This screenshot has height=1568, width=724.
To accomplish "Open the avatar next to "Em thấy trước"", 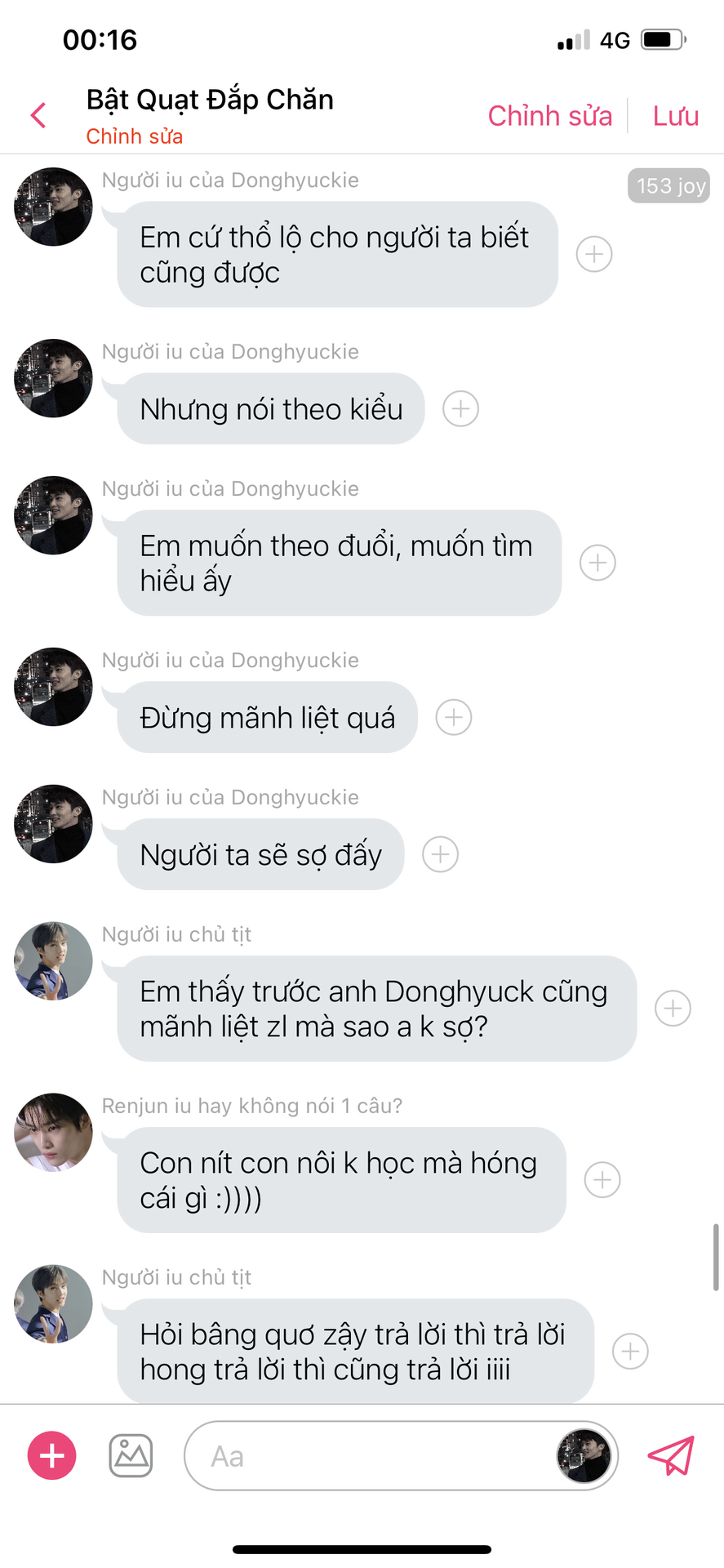I will click(53, 961).
